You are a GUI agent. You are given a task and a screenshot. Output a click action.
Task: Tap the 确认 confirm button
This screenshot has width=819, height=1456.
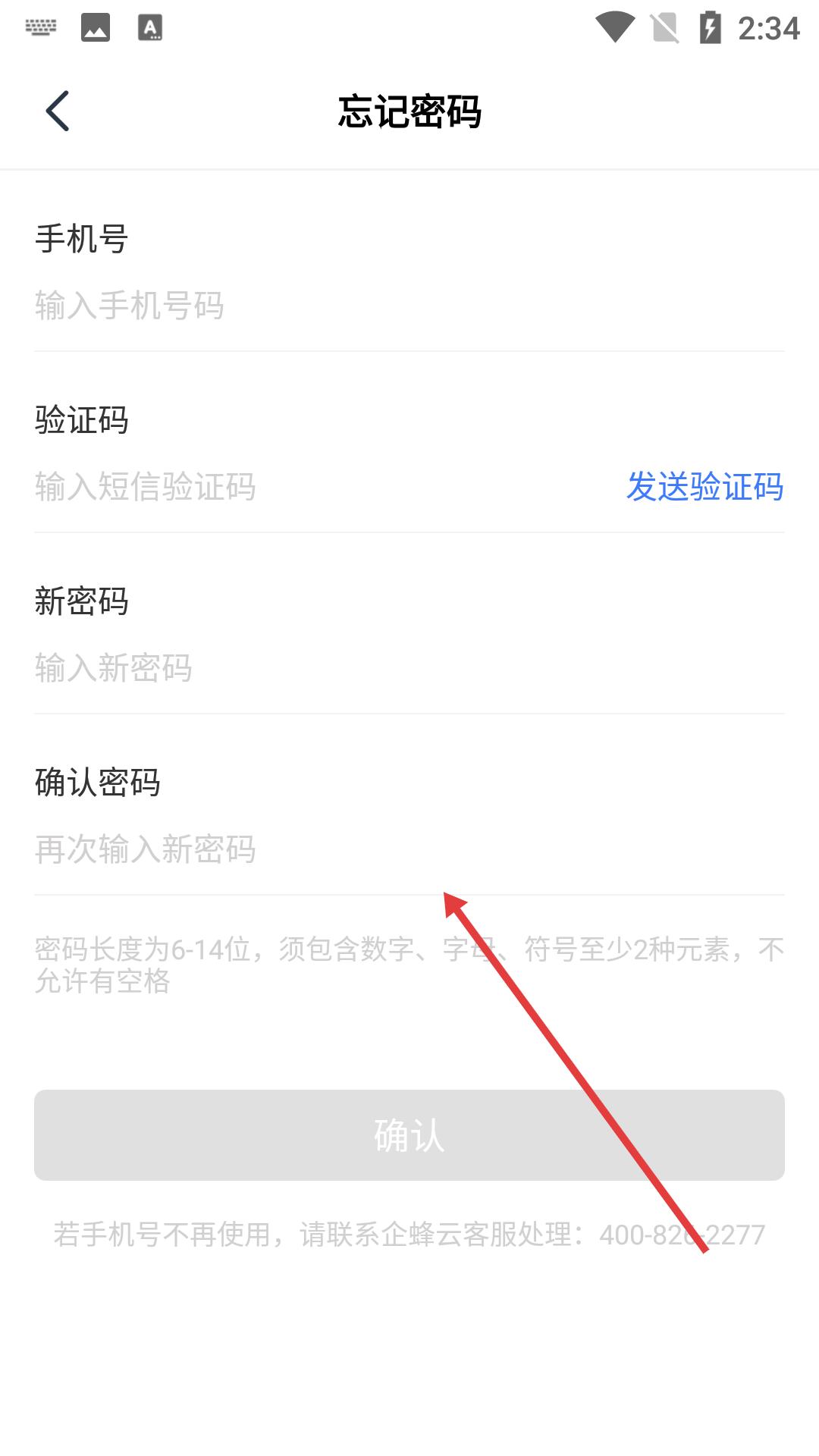(x=409, y=1135)
